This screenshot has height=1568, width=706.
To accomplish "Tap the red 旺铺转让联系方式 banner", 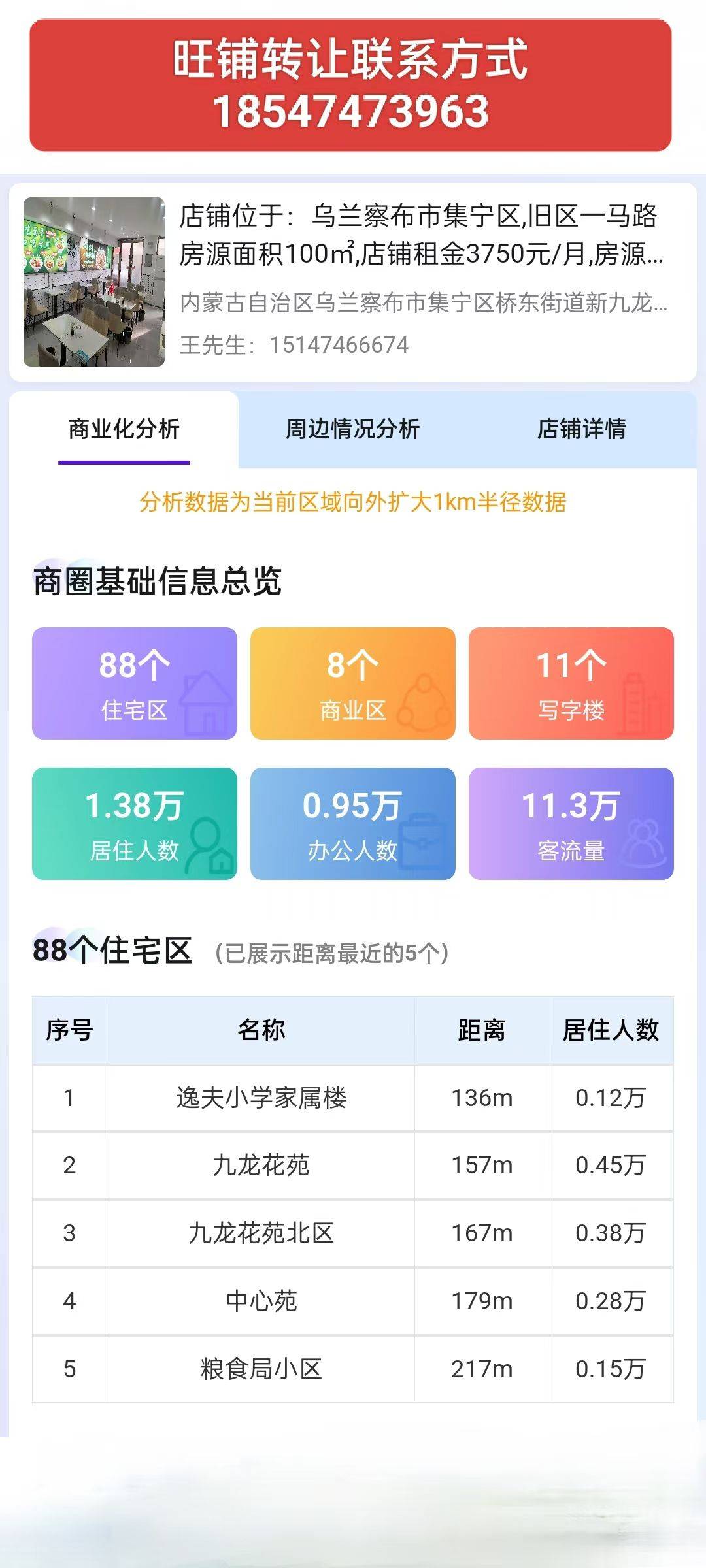I will [350, 85].
